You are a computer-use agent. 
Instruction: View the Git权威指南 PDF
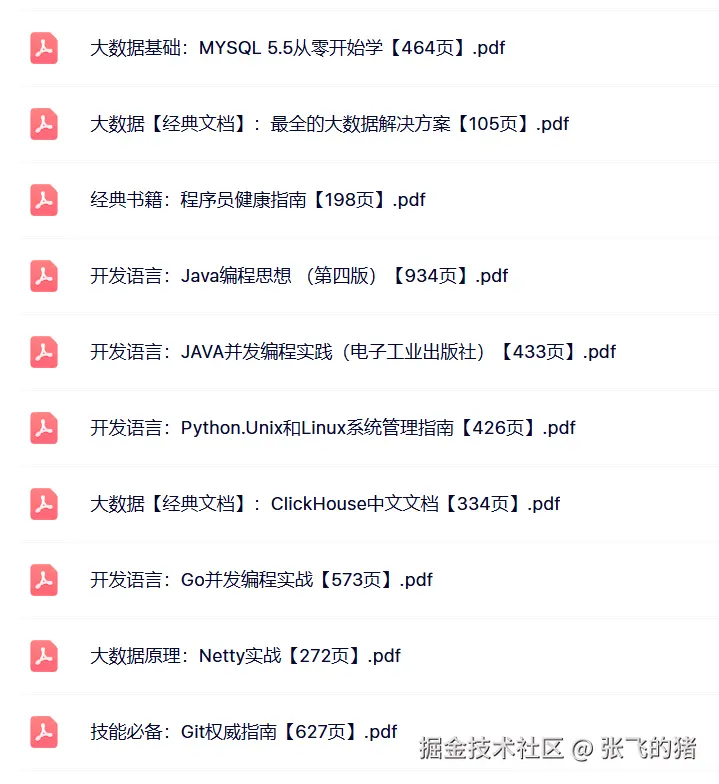click(x=243, y=732)
